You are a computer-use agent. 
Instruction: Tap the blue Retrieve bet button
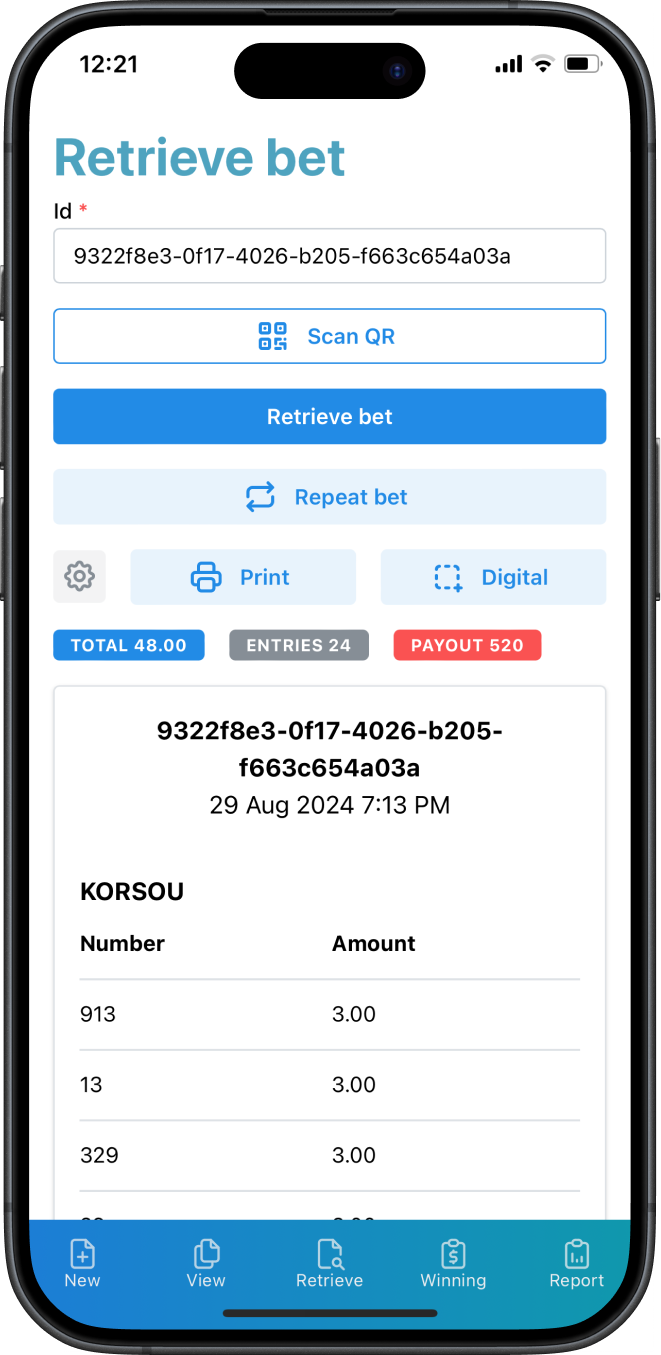point(329,416)
